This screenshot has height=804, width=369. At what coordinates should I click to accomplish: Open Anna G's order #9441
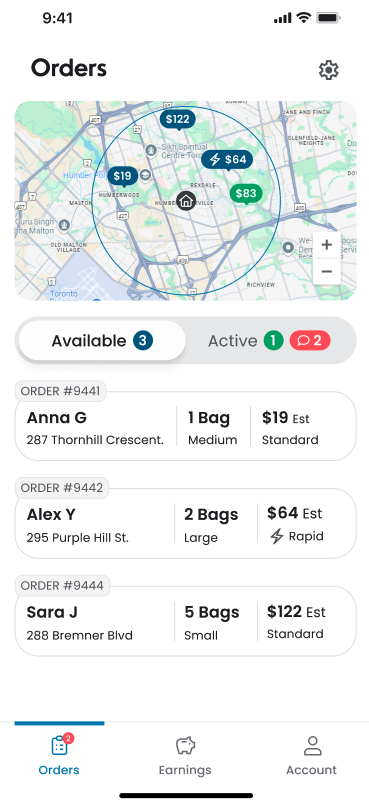coord(185,426)
